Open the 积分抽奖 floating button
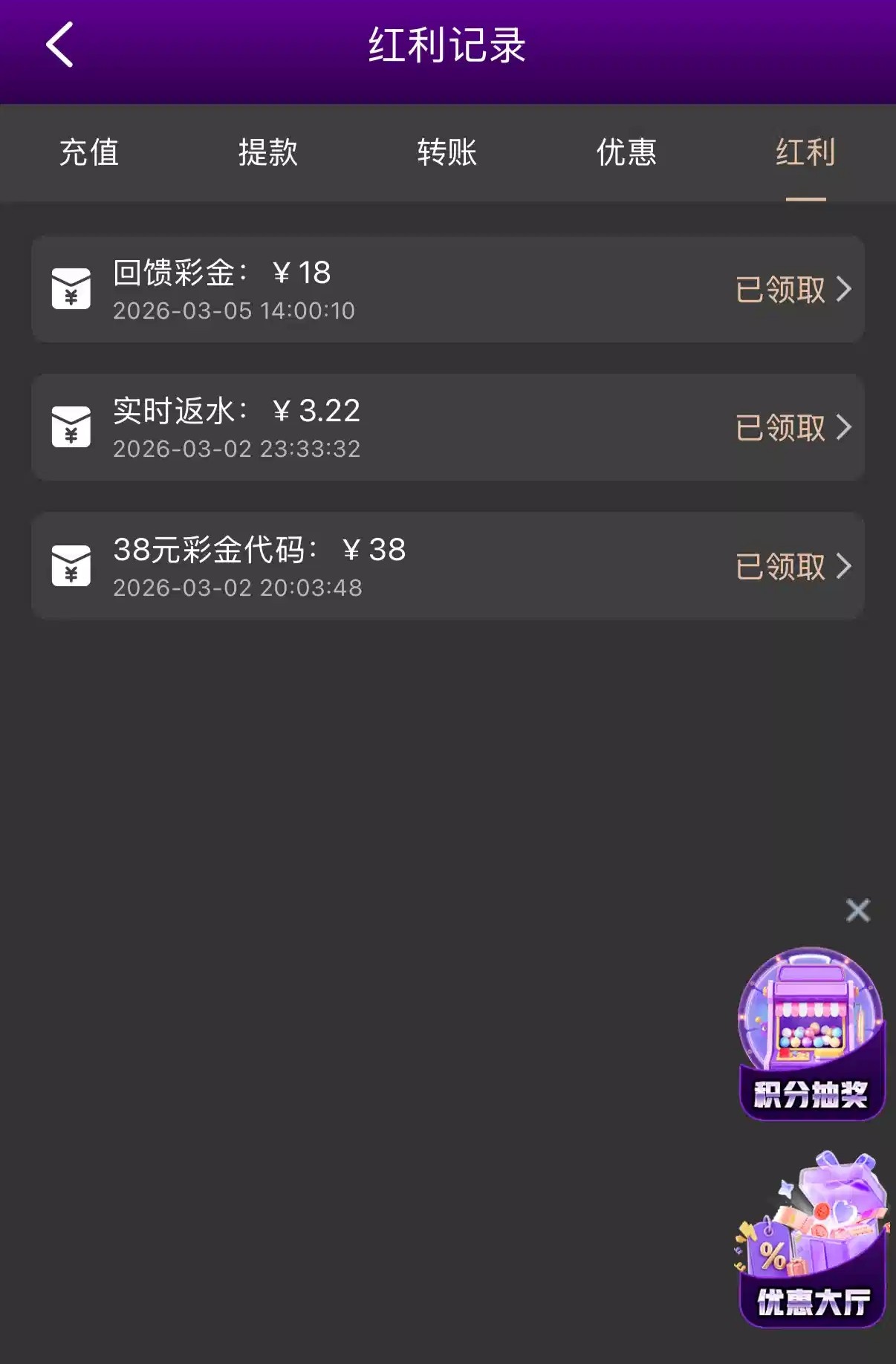 pos(811,1034)
